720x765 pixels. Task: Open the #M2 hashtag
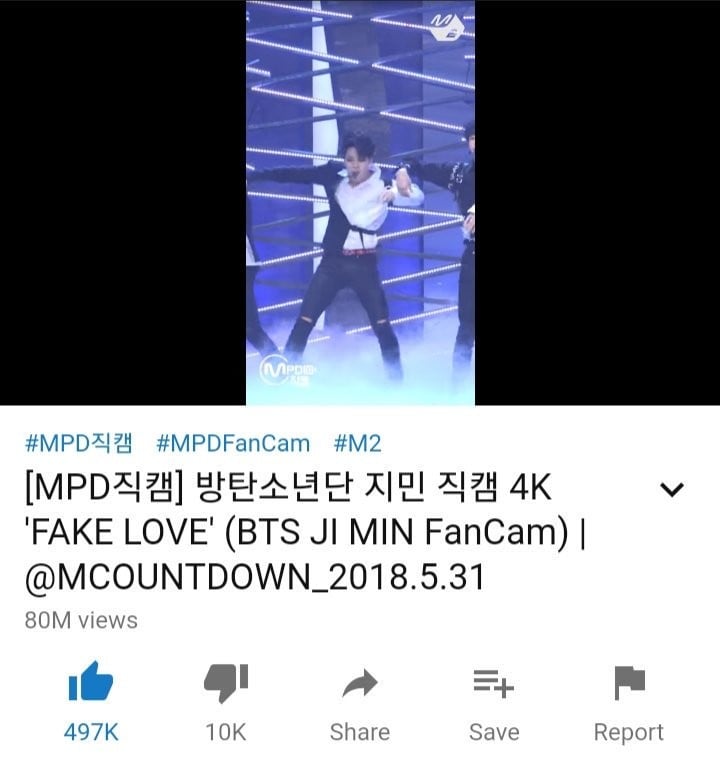(357, 443)
